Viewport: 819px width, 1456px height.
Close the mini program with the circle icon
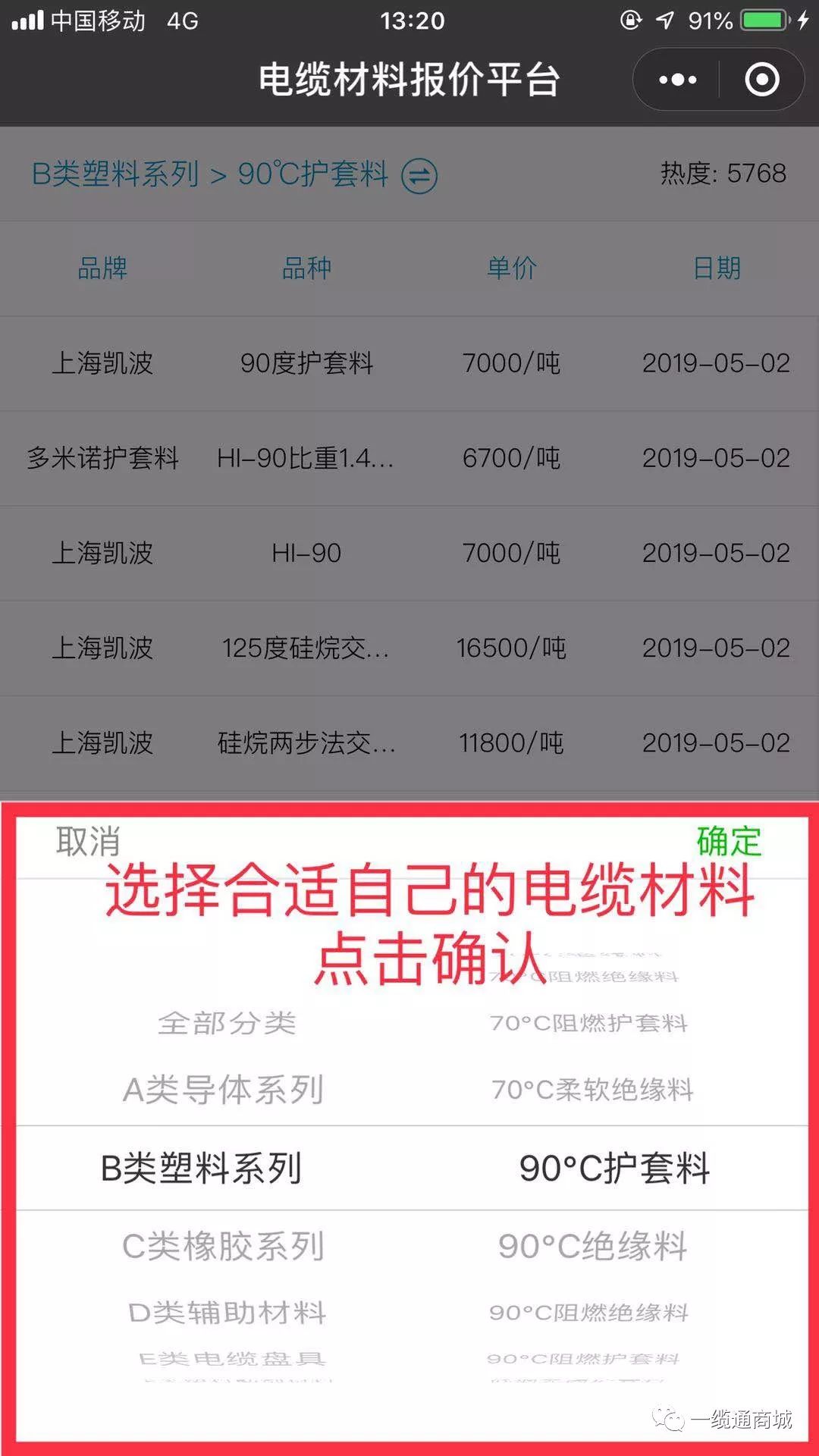click(x=761, y=80)
